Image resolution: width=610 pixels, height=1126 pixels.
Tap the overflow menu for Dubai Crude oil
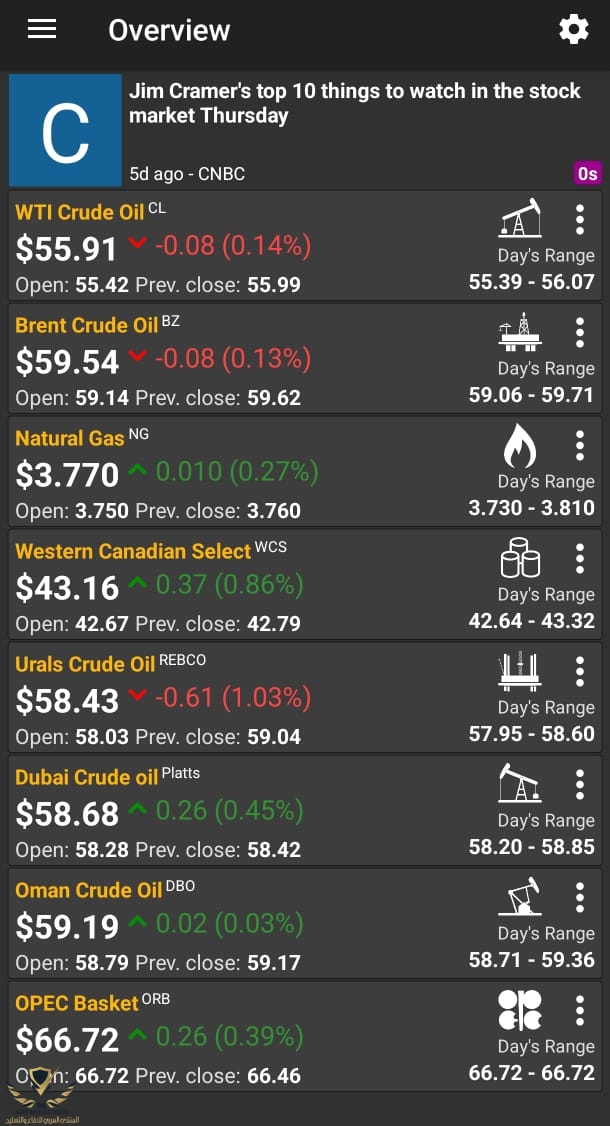(x=579, y=784)
